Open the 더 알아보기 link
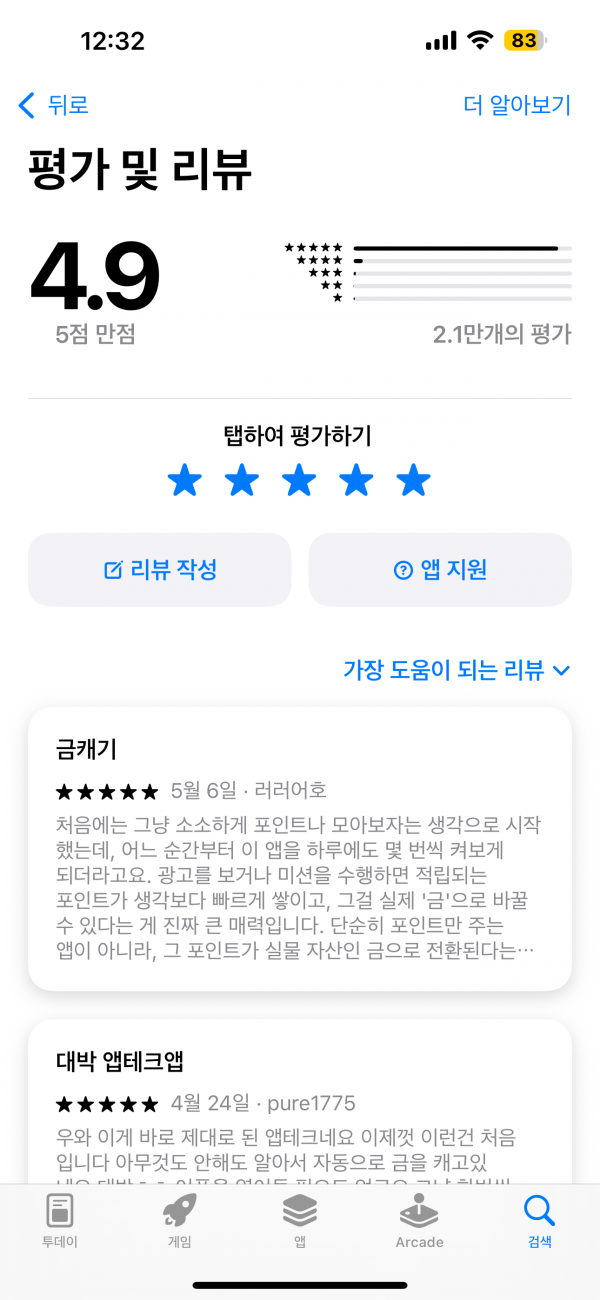600x1300 pixels. 517,104
